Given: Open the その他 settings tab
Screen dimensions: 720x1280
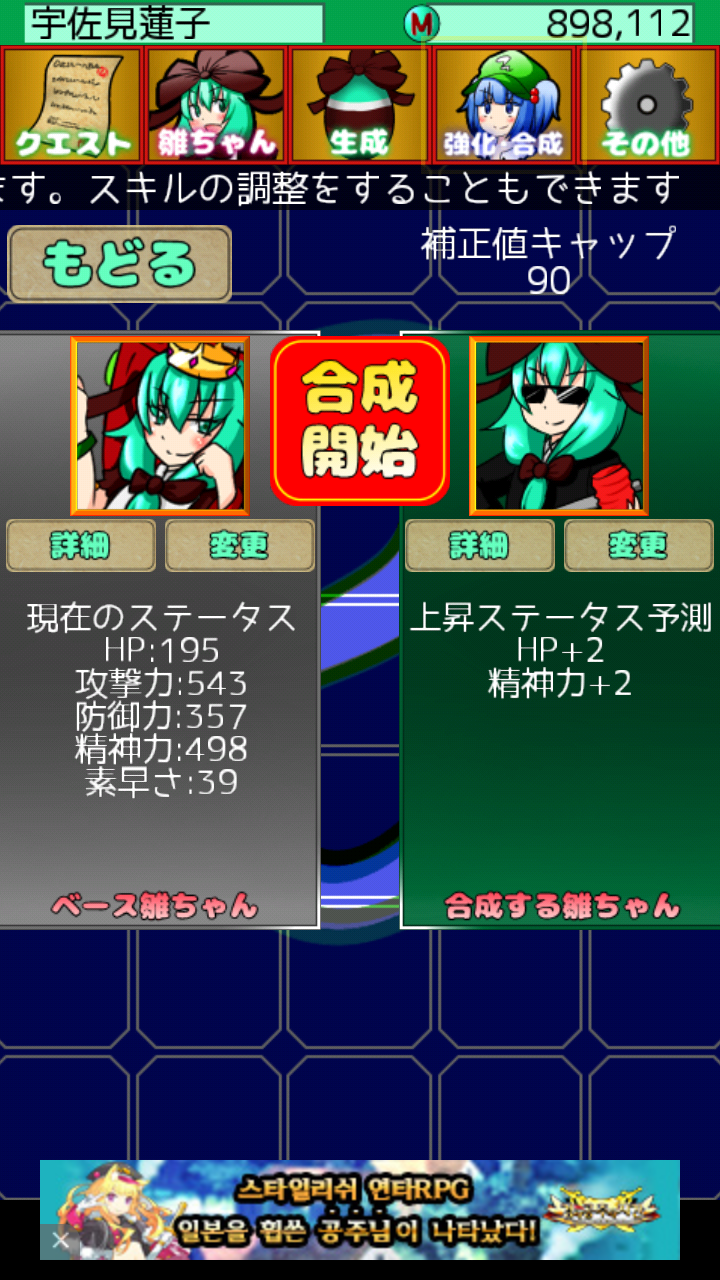Looking at the screenshot, I should pos(647,104).
